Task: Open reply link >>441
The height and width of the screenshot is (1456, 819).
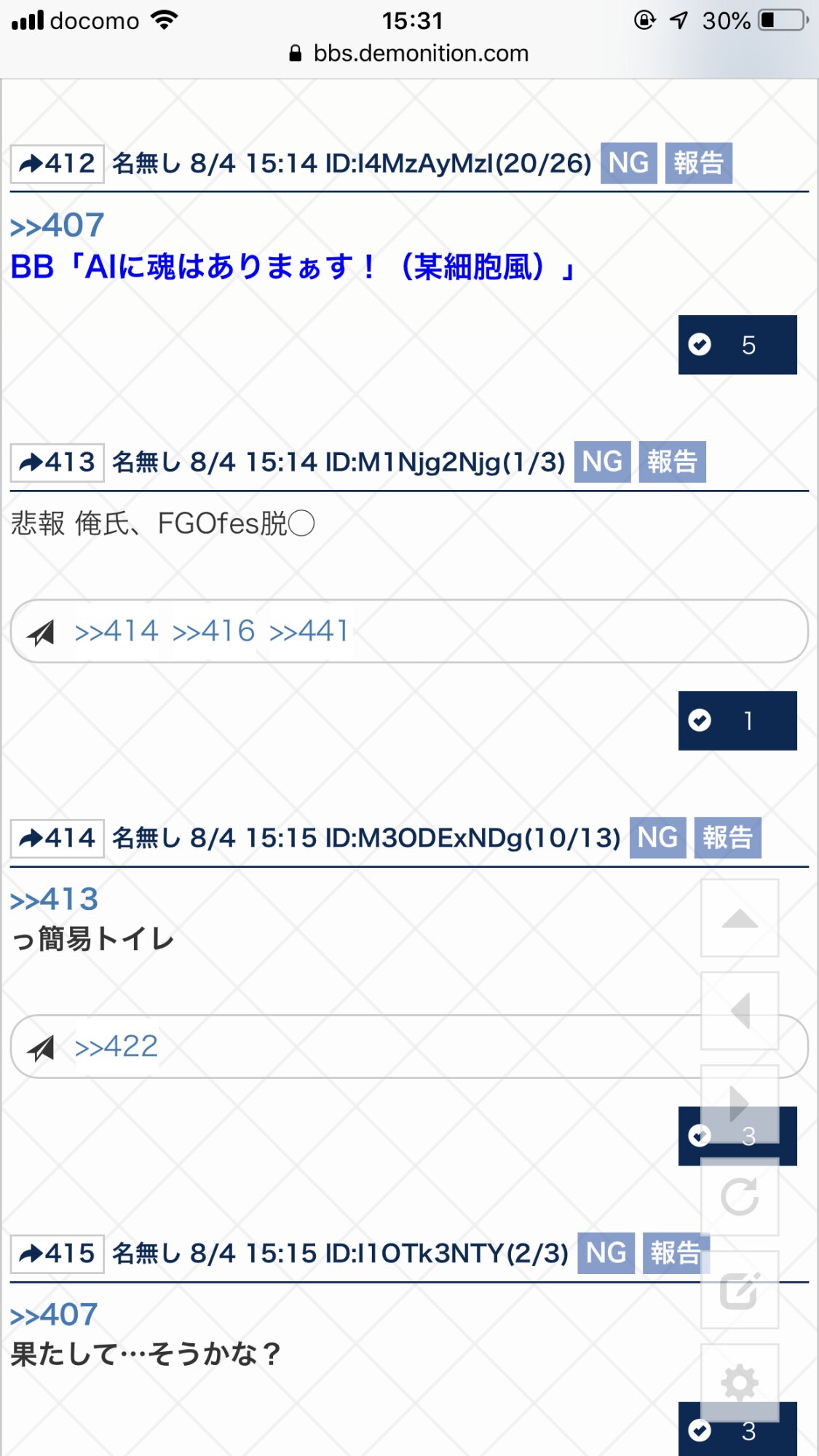Action: [x=309, y=631]
